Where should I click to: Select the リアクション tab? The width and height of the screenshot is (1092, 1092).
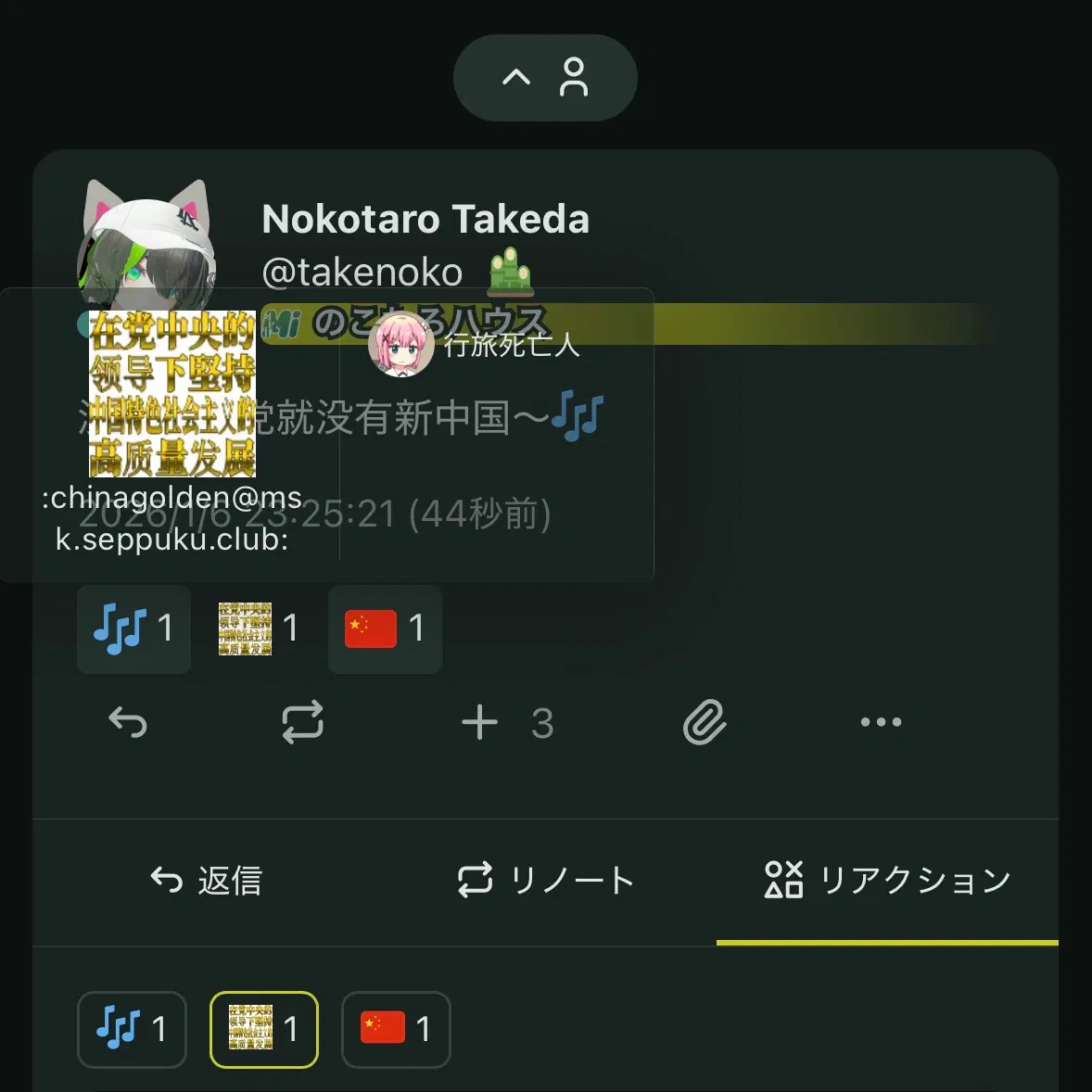pos(887,881)
